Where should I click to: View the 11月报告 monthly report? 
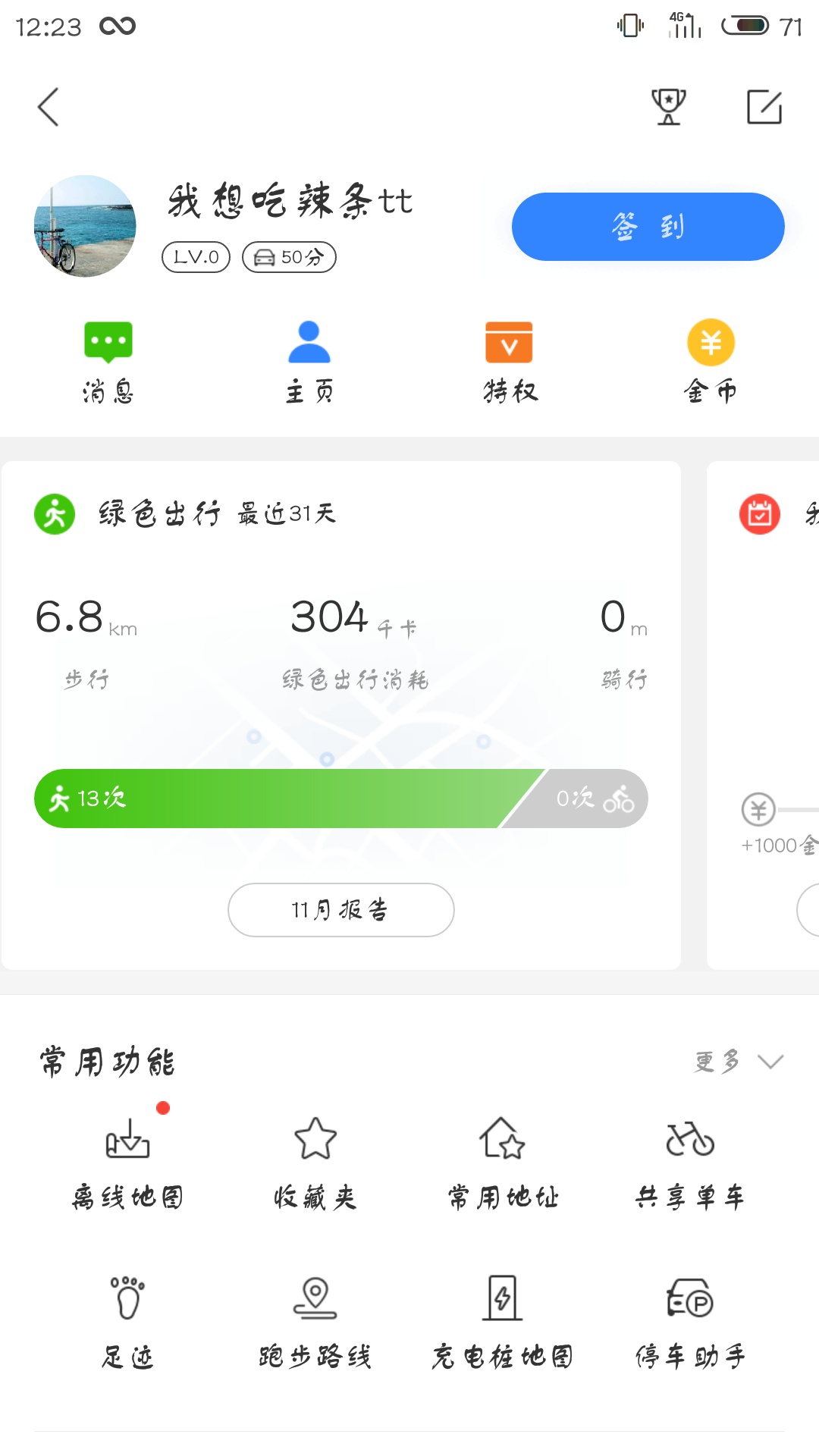(x=340, y=909)
